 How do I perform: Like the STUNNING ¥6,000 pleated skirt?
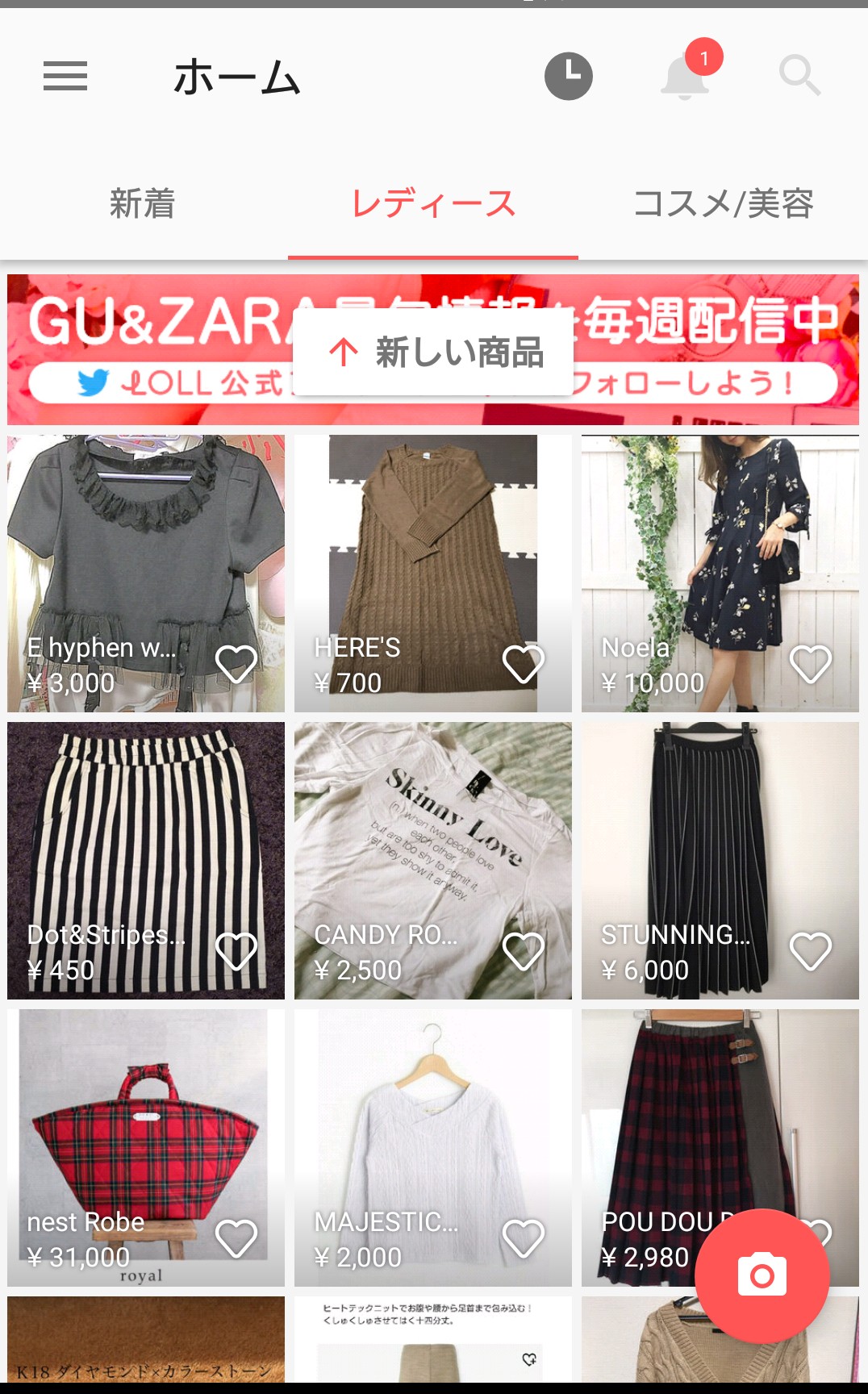(811, 952)
